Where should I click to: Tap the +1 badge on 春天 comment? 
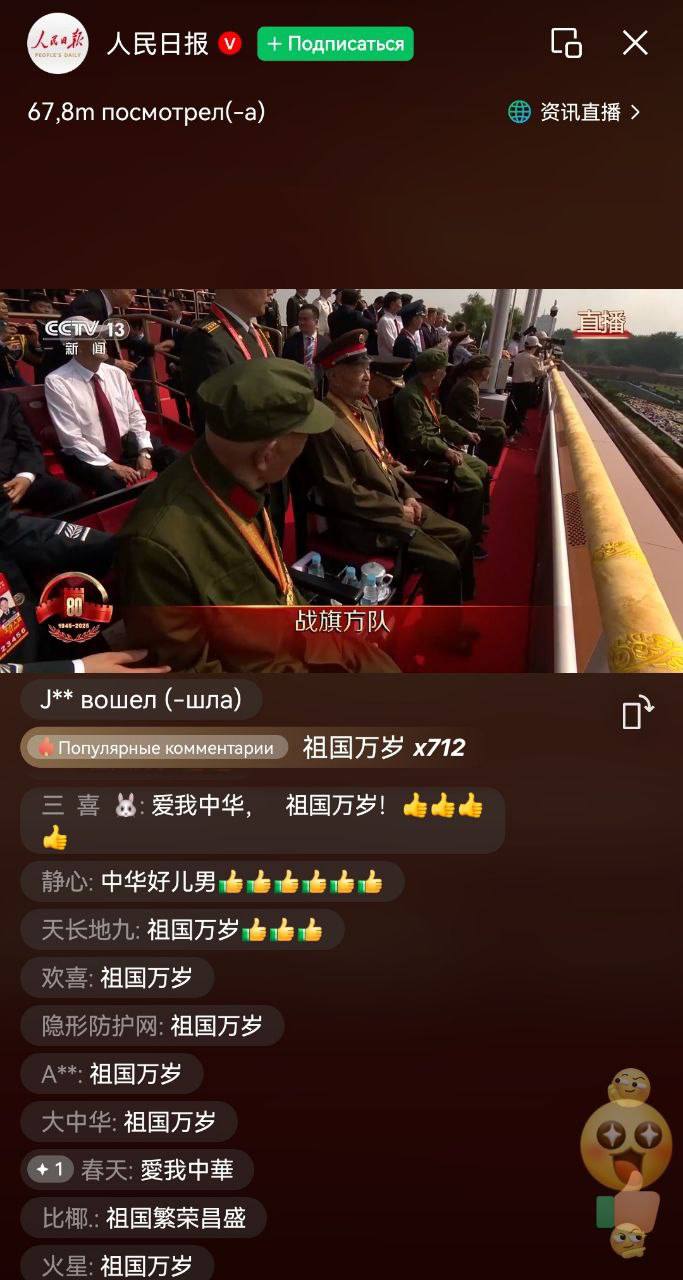[x=51, y=1169]
